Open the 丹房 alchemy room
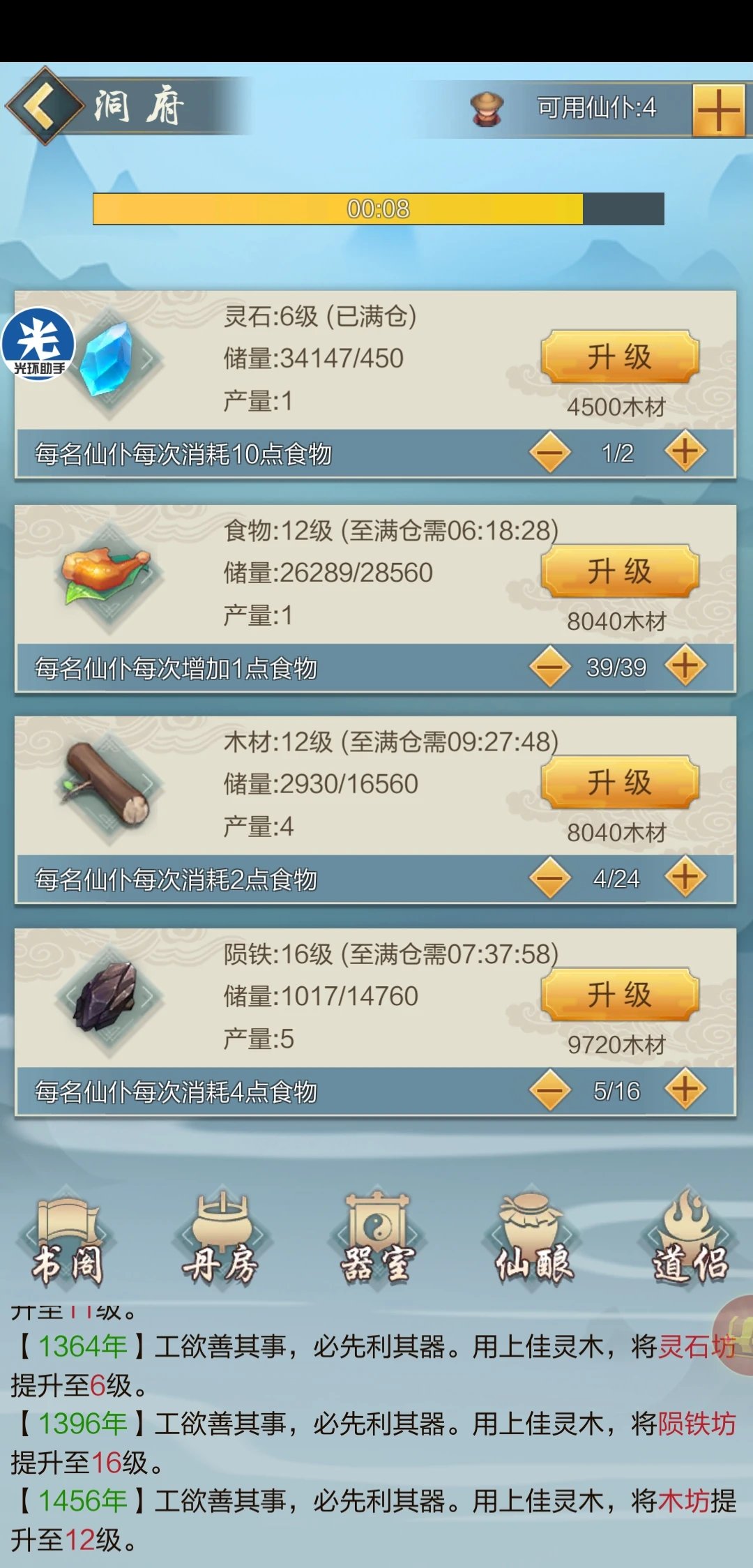The height and width of the screenshot is (1568, 753). click(x=222, y=1238)
